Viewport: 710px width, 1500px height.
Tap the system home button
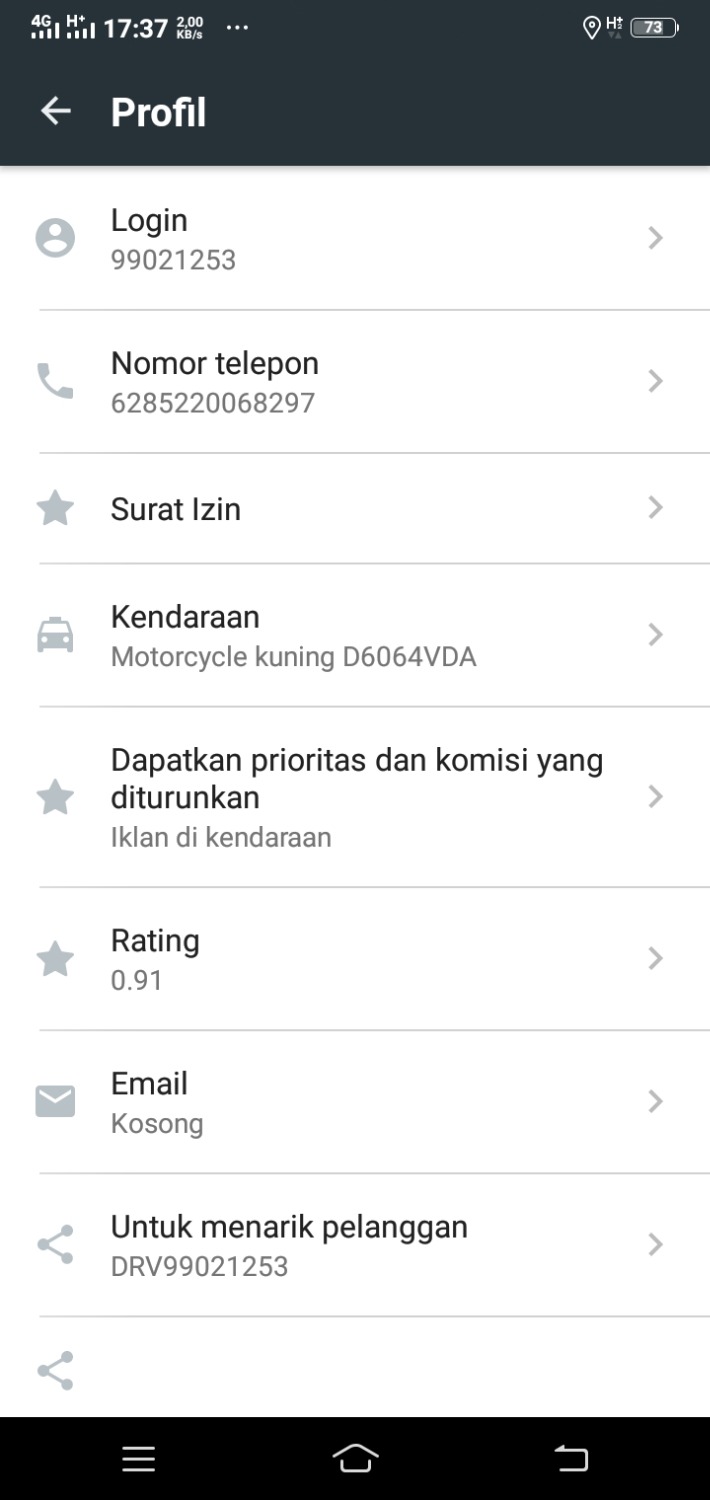click(x=355, y=1459)
